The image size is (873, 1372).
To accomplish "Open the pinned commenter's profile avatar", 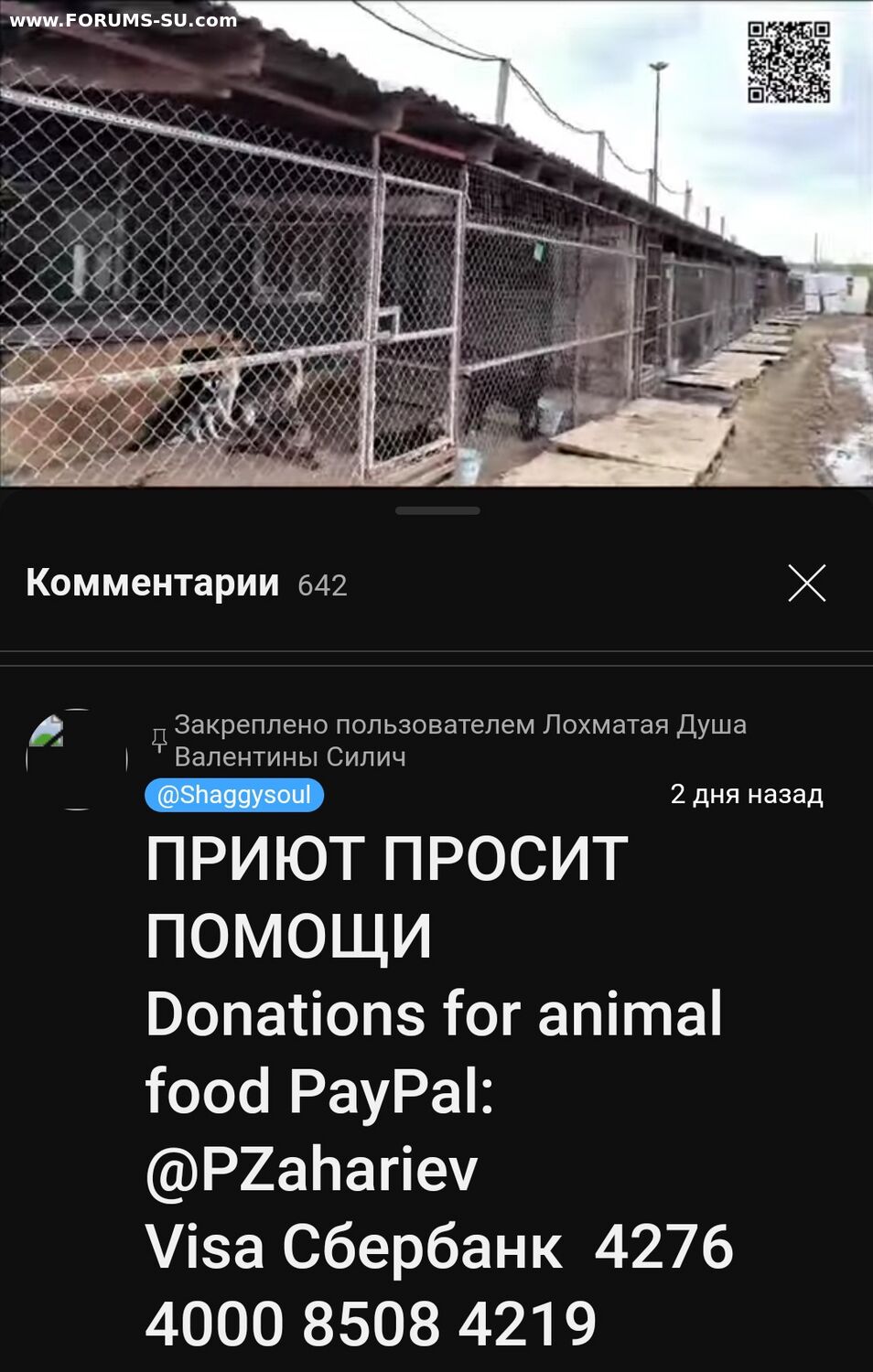I will click(x=76, y=759).
